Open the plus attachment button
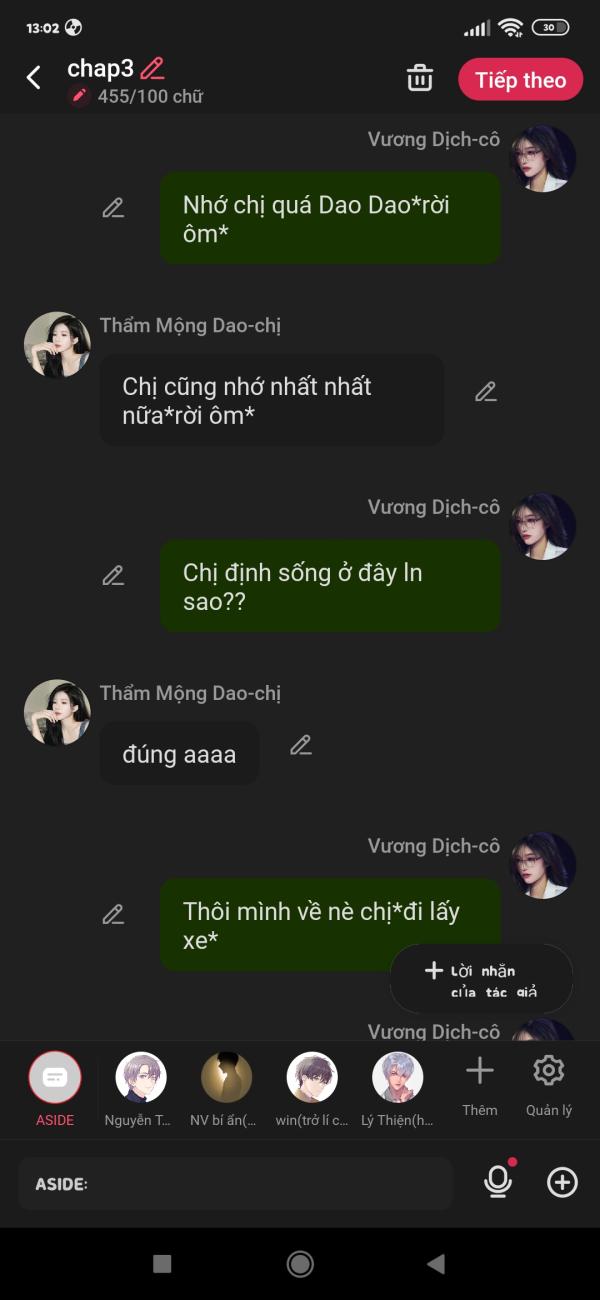This screenshot has width=600, height=1300. [563, 1183]
